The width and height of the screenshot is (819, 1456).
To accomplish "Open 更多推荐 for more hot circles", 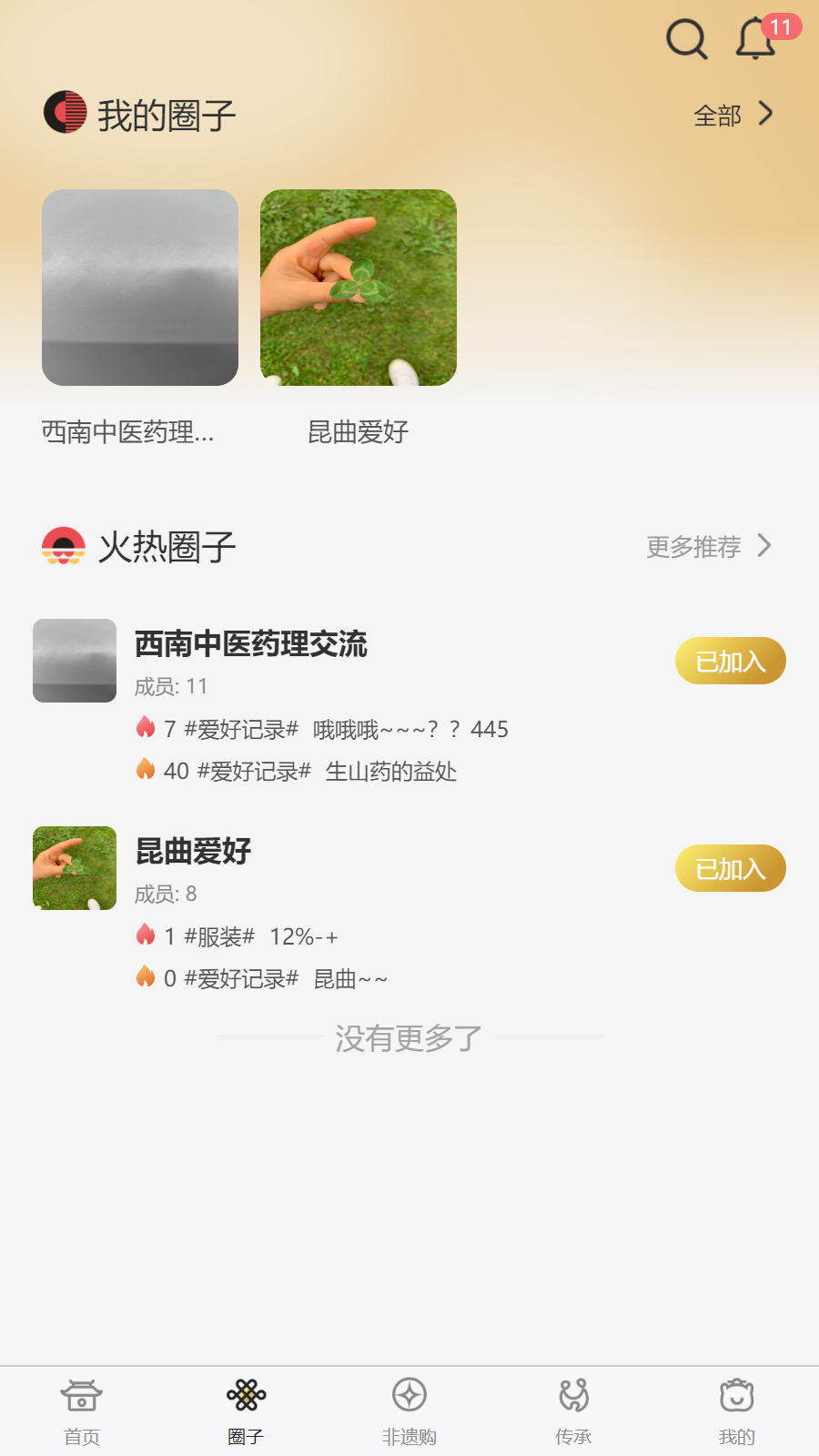I will tap(709, 546).
